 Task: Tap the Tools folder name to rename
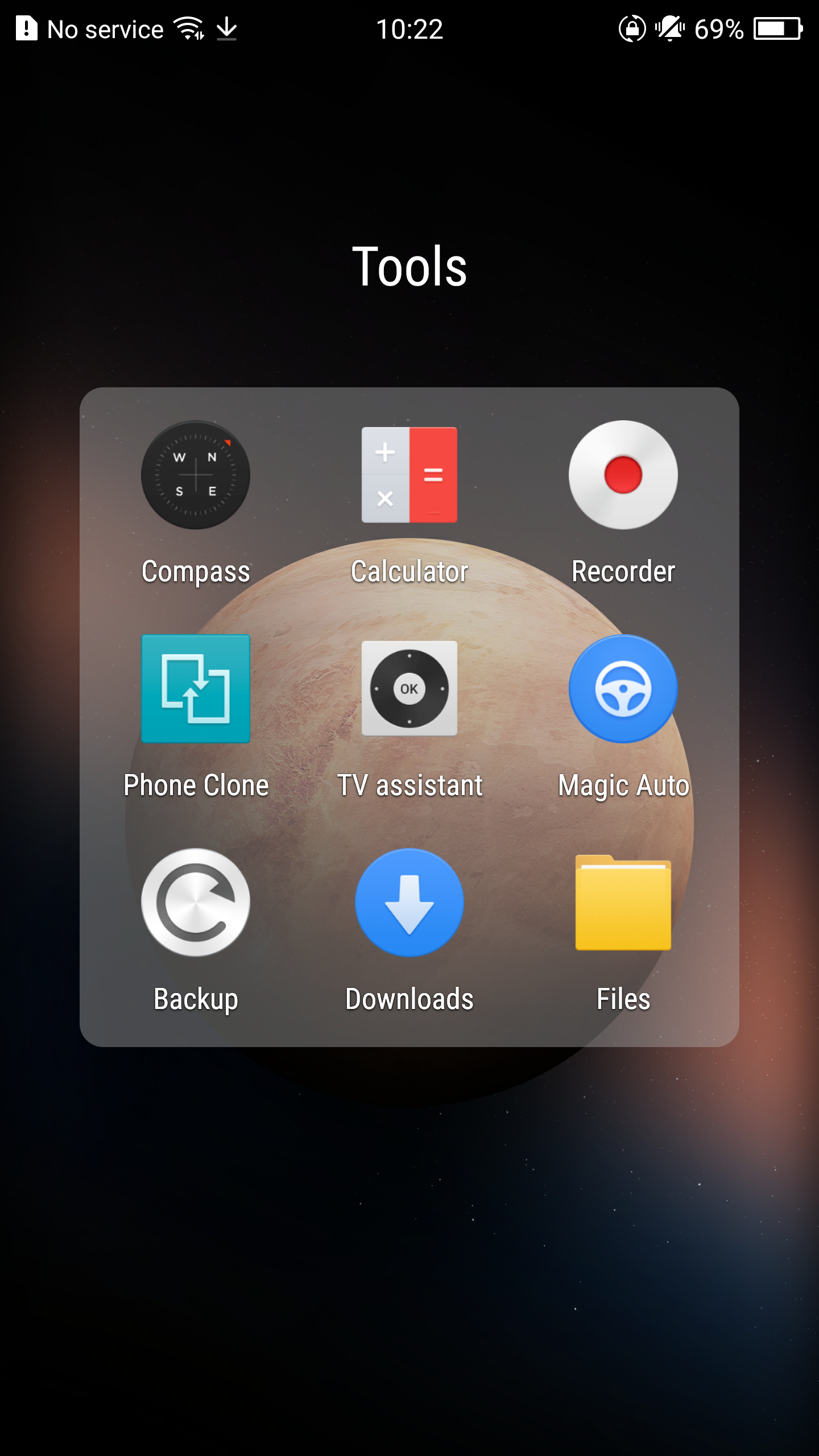(x=409, y=266)
